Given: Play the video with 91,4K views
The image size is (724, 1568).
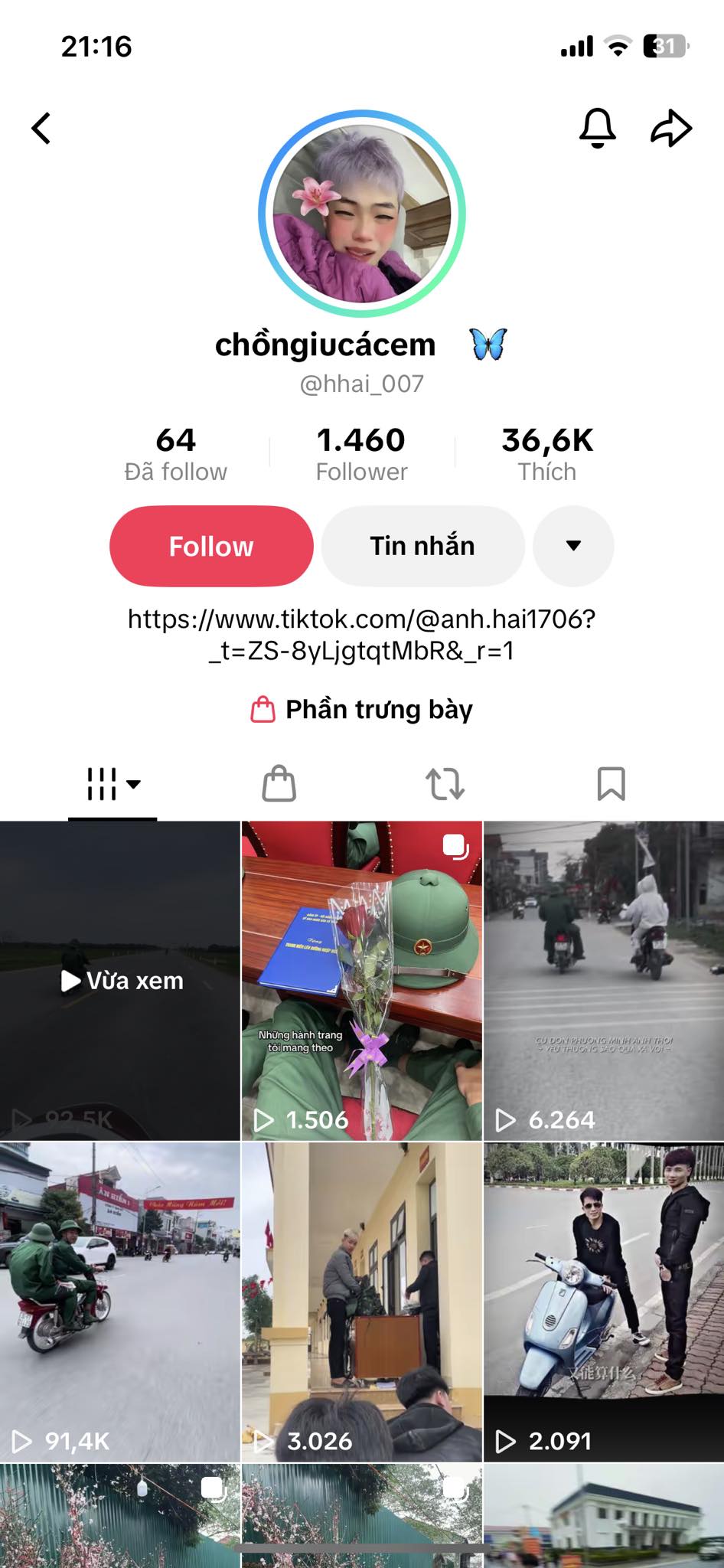Looking at the screenshot, I should click(120, 1302).
